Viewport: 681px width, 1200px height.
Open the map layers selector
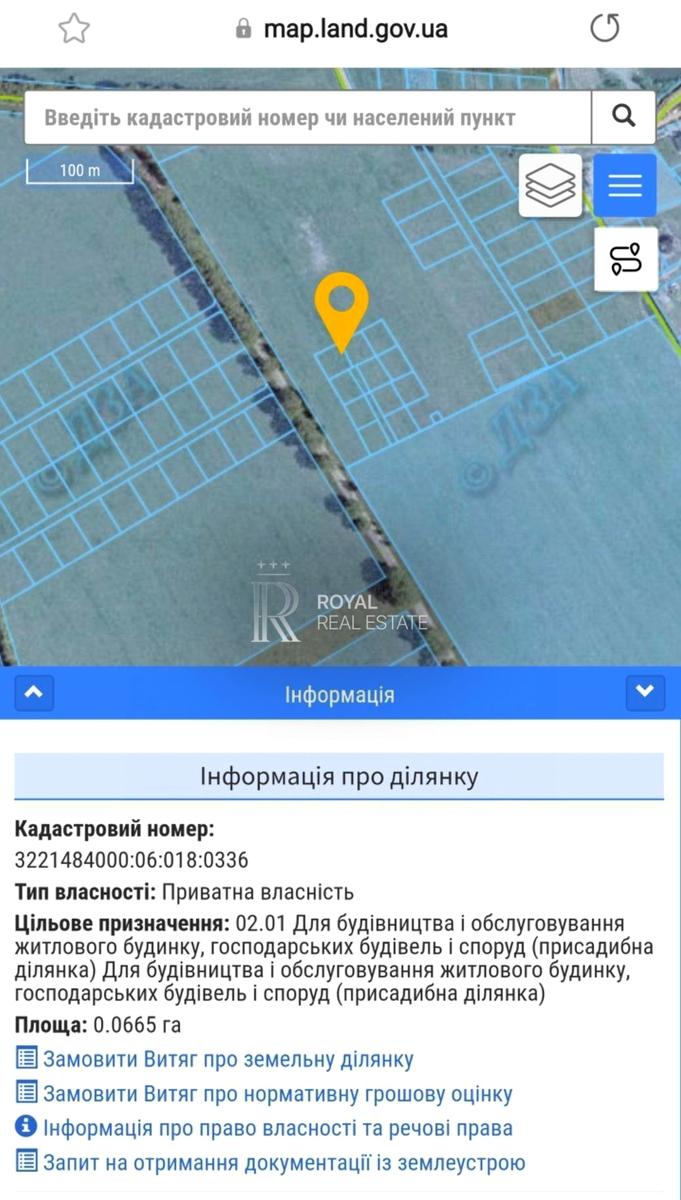550,186
